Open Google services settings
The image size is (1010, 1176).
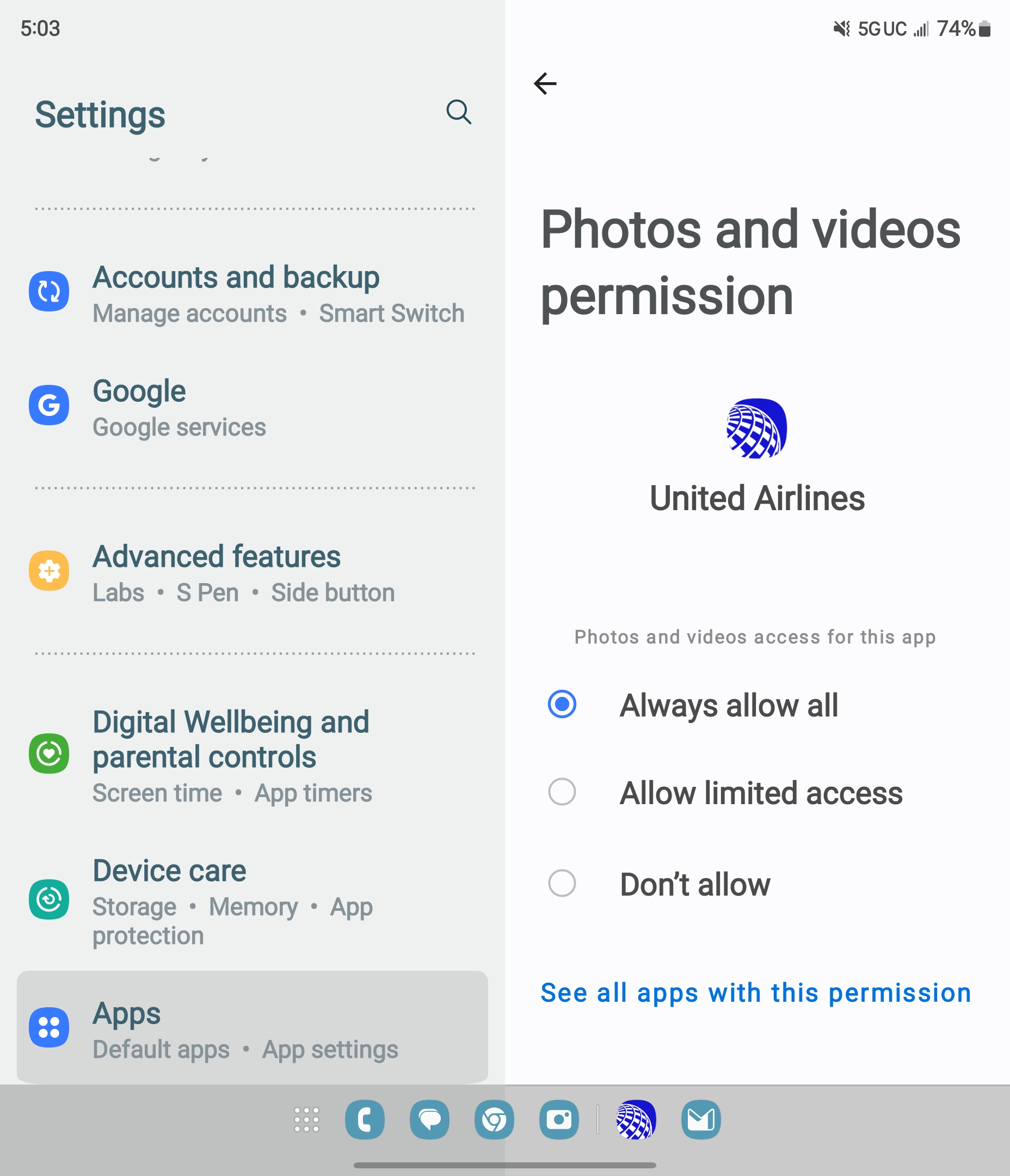tap(250, 406)
